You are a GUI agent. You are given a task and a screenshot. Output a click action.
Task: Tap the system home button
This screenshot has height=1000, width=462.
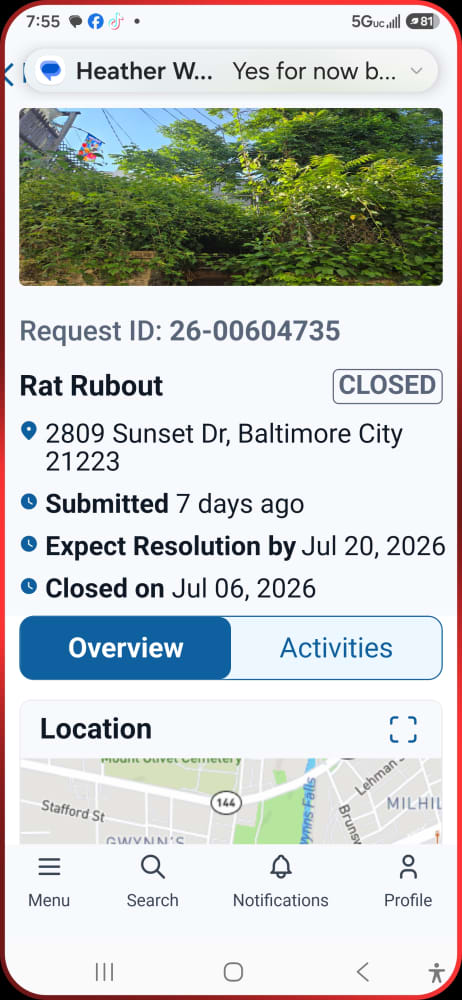[233, 972]
